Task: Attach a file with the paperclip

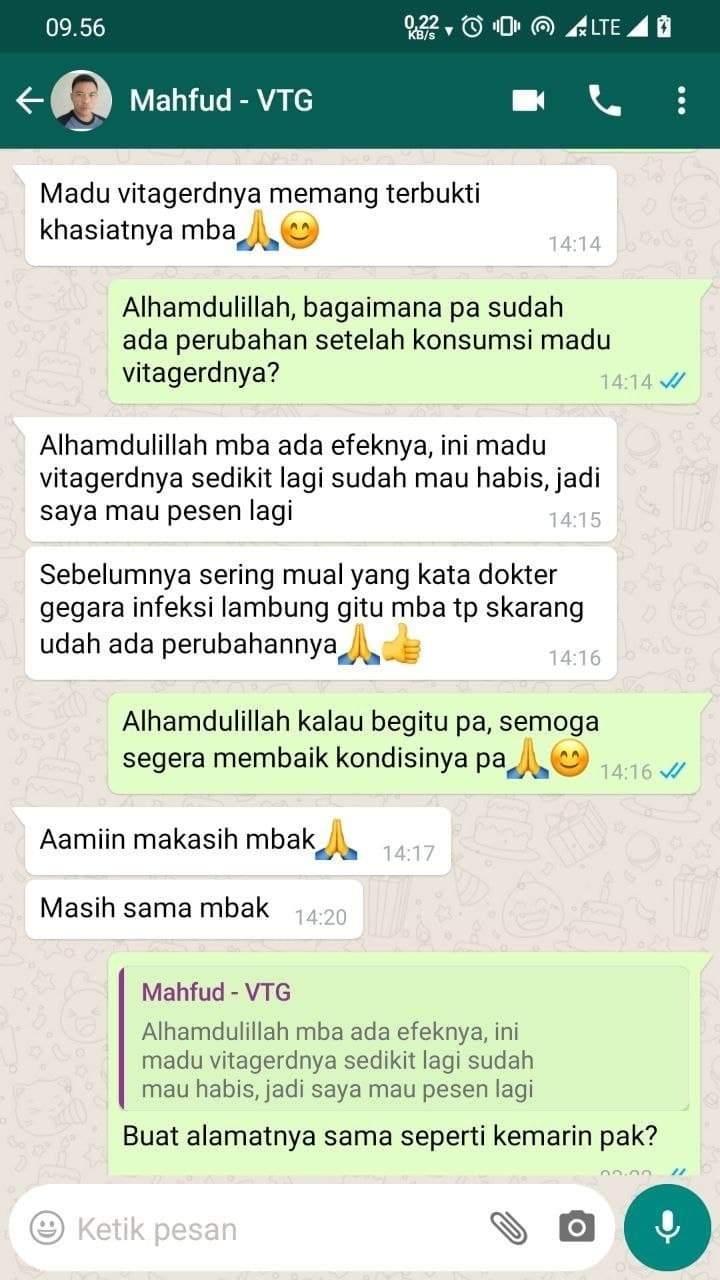Action: coord(508,1228)
